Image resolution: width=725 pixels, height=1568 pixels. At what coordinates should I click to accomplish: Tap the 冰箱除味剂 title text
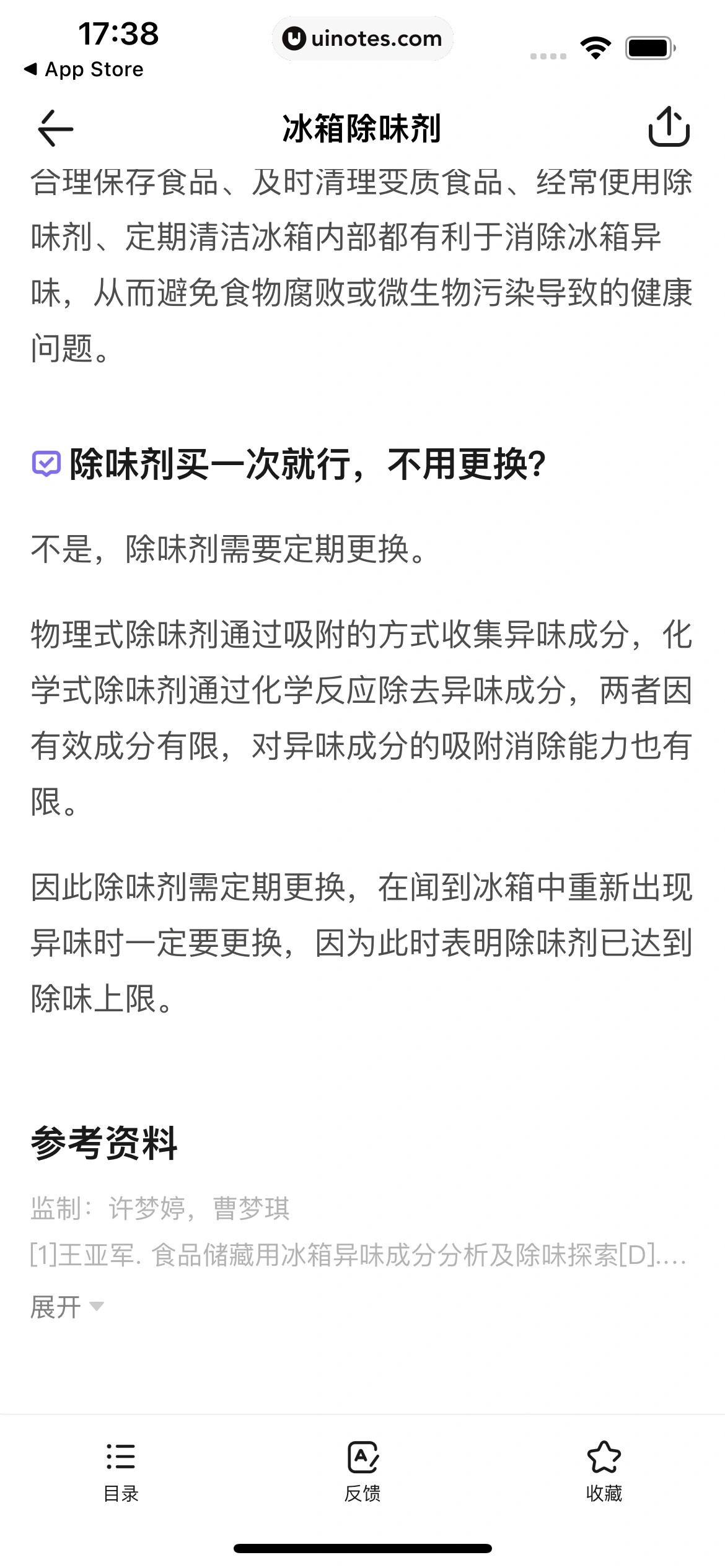tap(362, 128)
